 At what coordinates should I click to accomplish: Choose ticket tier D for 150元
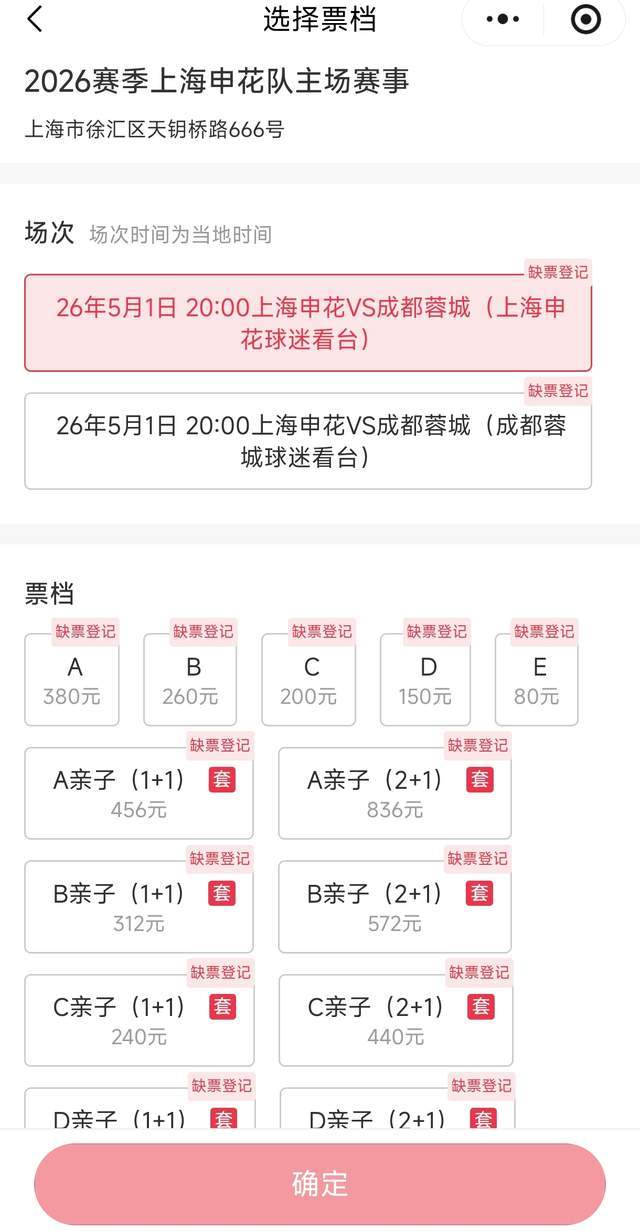coord(426,680)
